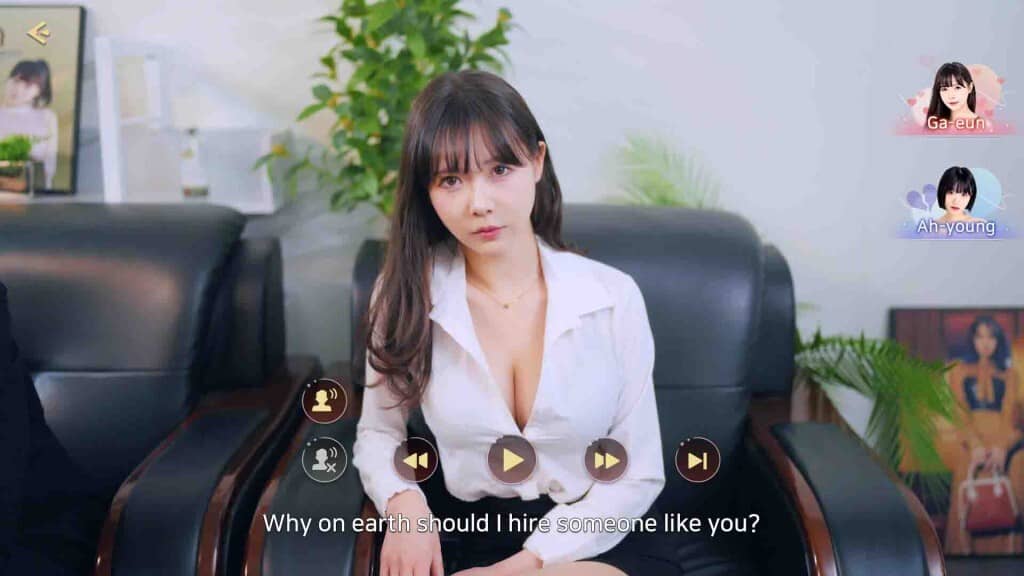The width and height of the screenshot is (1024, 576).
Task: Go back using the gold arrow
Action: tap(38, 33)
